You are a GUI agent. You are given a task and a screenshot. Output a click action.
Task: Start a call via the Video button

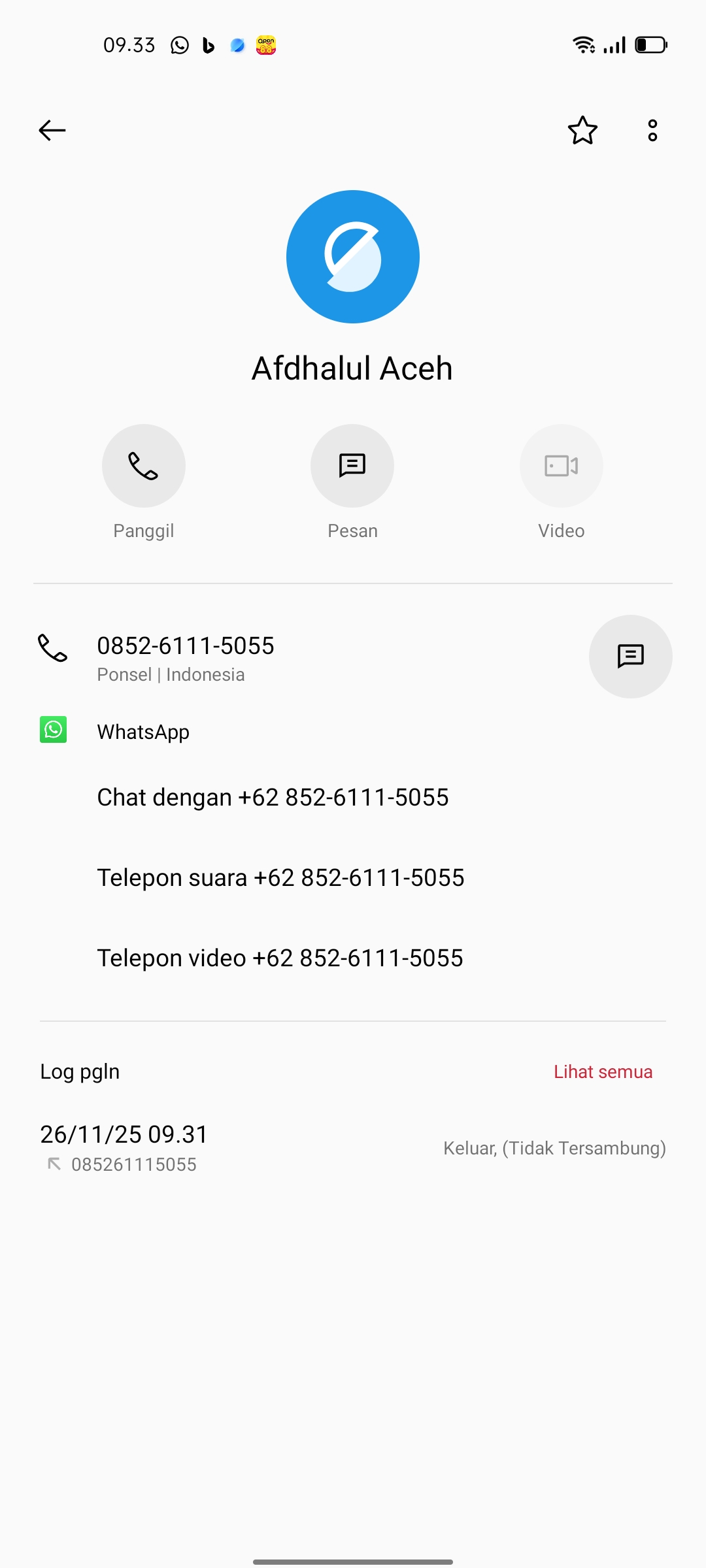562,466
